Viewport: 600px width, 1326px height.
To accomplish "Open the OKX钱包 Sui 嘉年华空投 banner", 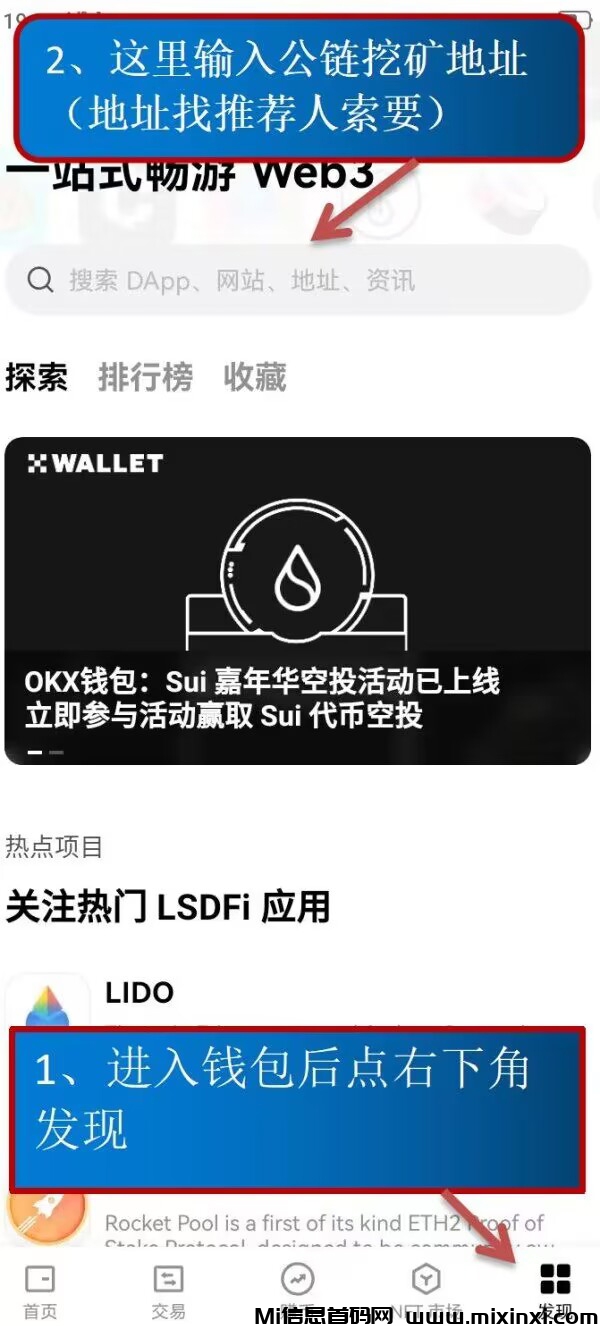I will tap(297, 600).
